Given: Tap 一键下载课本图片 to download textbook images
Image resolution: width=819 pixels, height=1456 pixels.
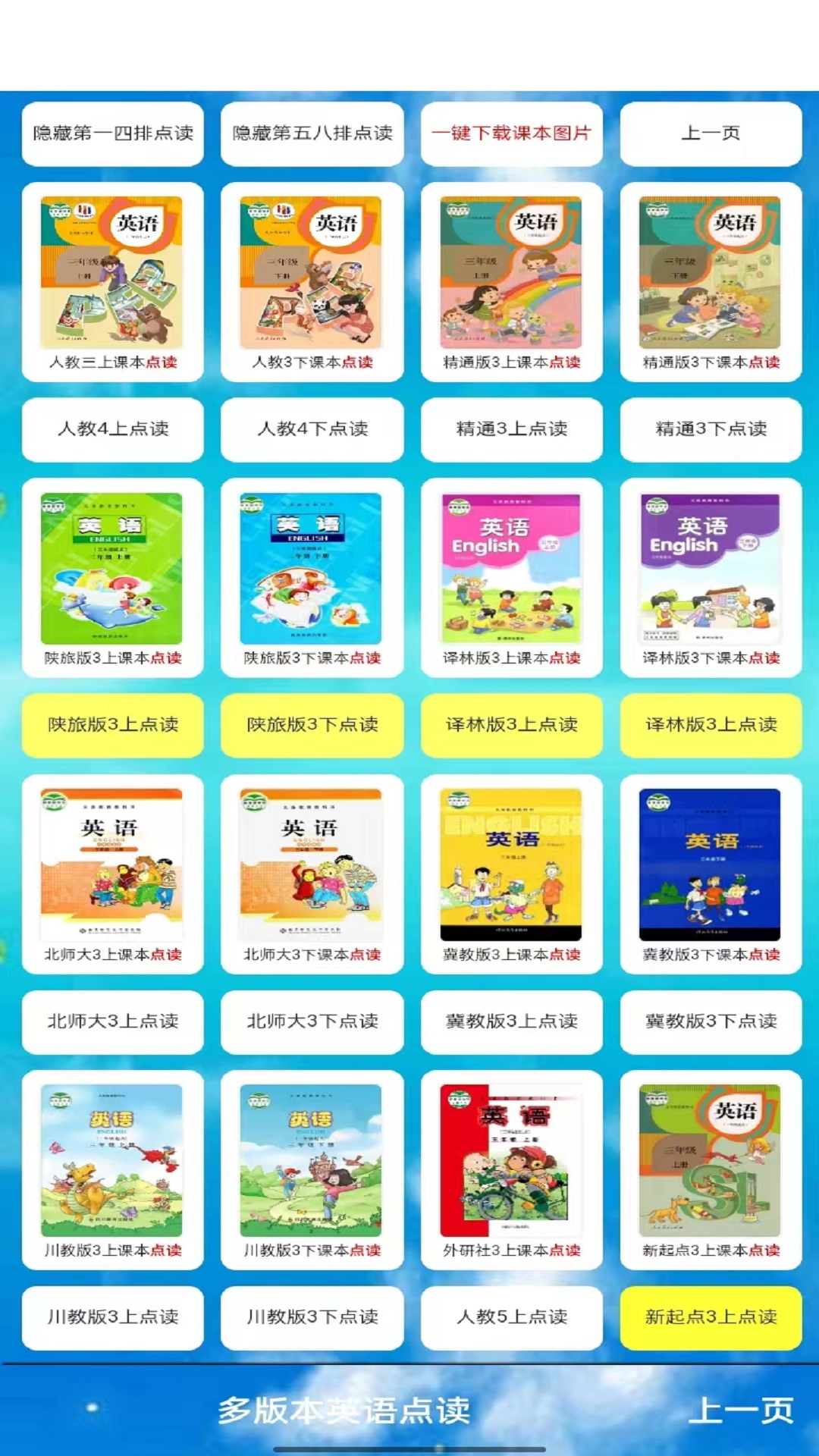Looking at the screenshot, I should (x=512, y=133).
